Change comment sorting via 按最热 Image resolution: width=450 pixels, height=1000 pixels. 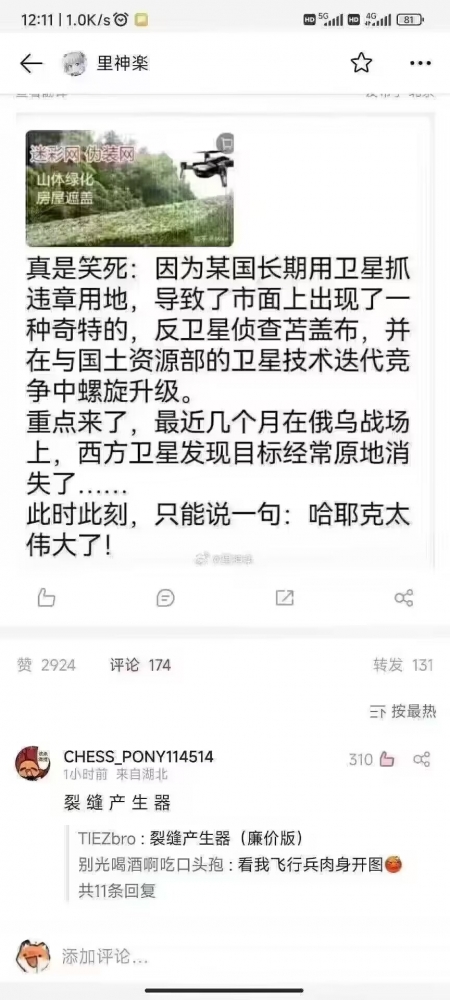403,712
